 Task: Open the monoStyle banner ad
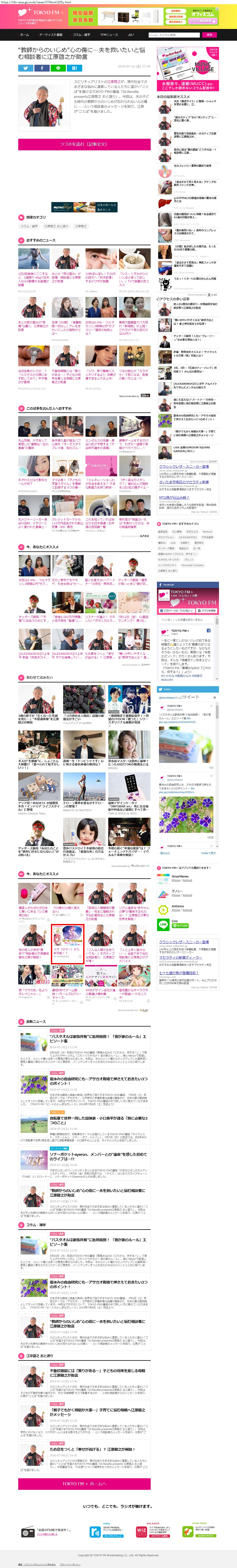click(x=84, y=207)
